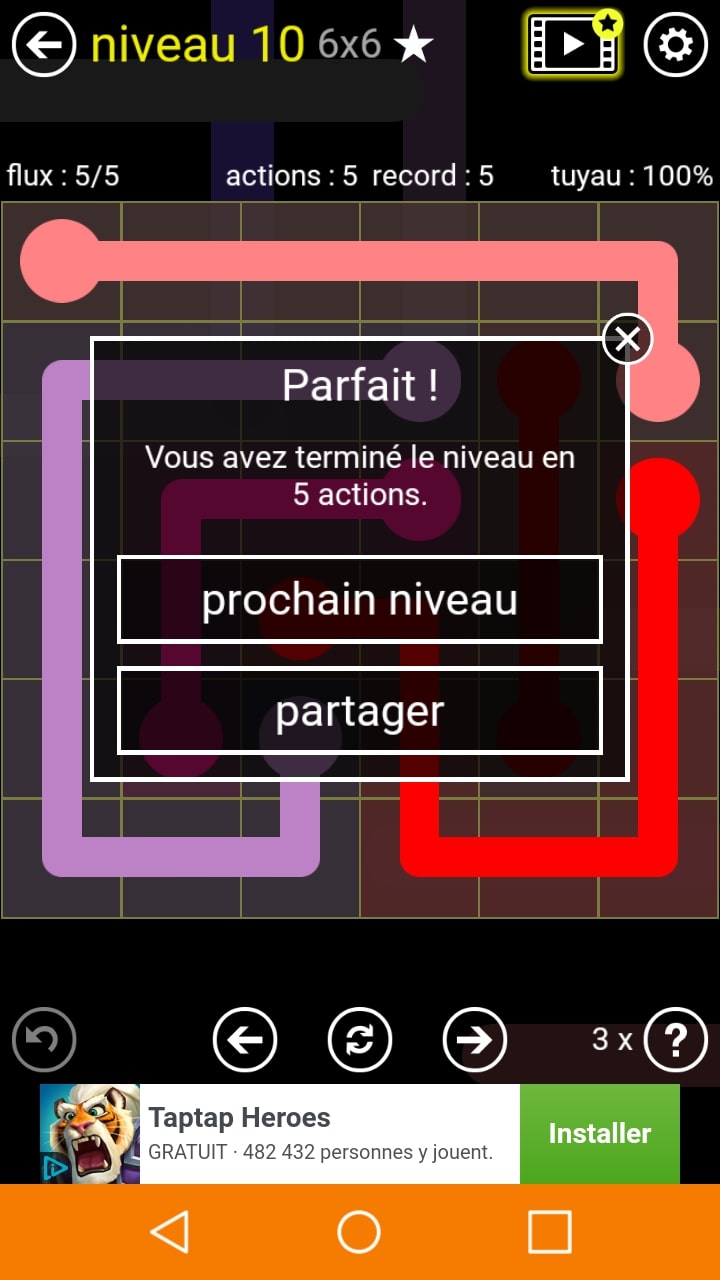Open the settings gear
Screen dimensions: 720x1280
(676, 44)
